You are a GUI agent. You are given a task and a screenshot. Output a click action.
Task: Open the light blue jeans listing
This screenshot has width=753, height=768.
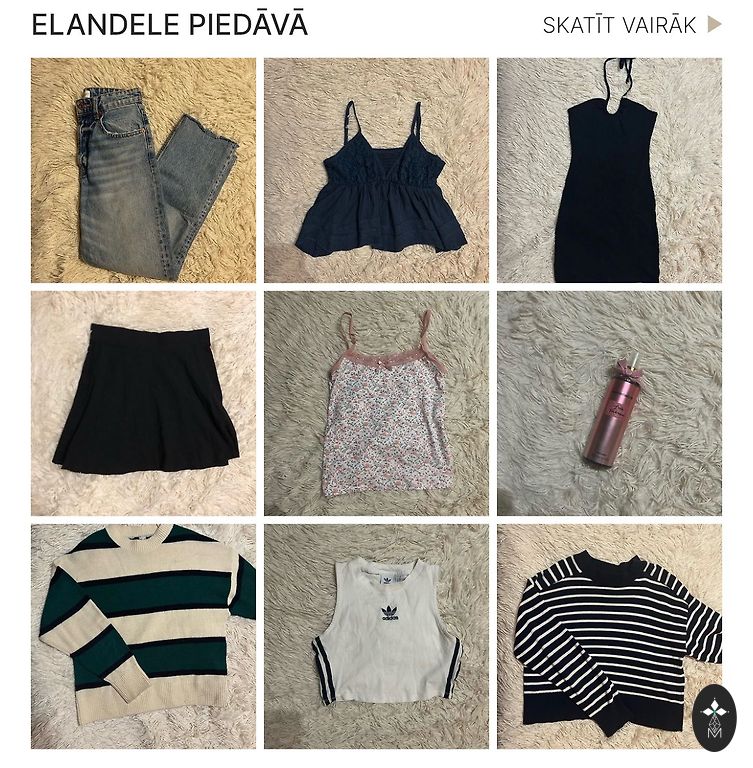(143, 170)
